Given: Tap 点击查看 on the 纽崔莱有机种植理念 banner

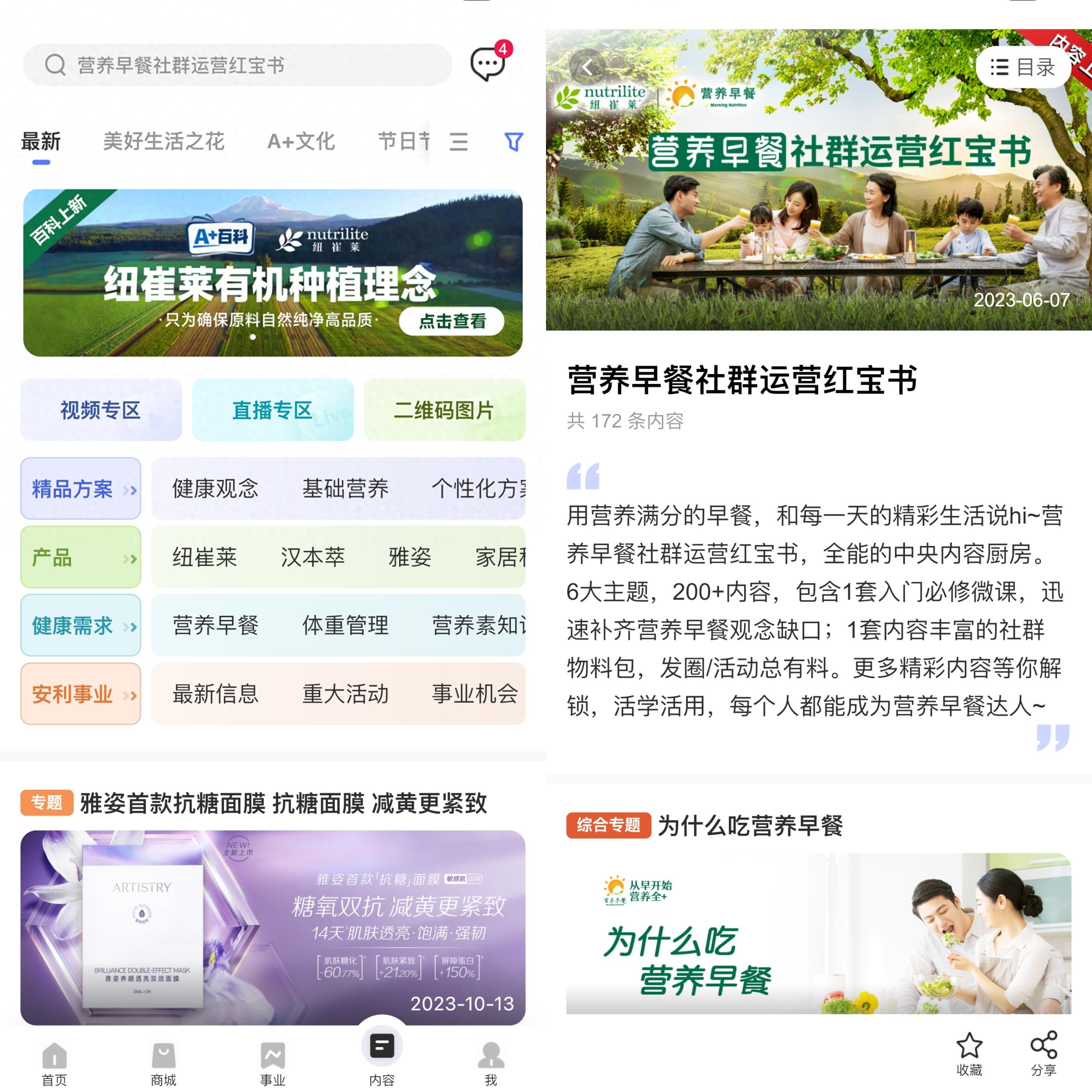Looking at the screenshot, I should (451, 321).
